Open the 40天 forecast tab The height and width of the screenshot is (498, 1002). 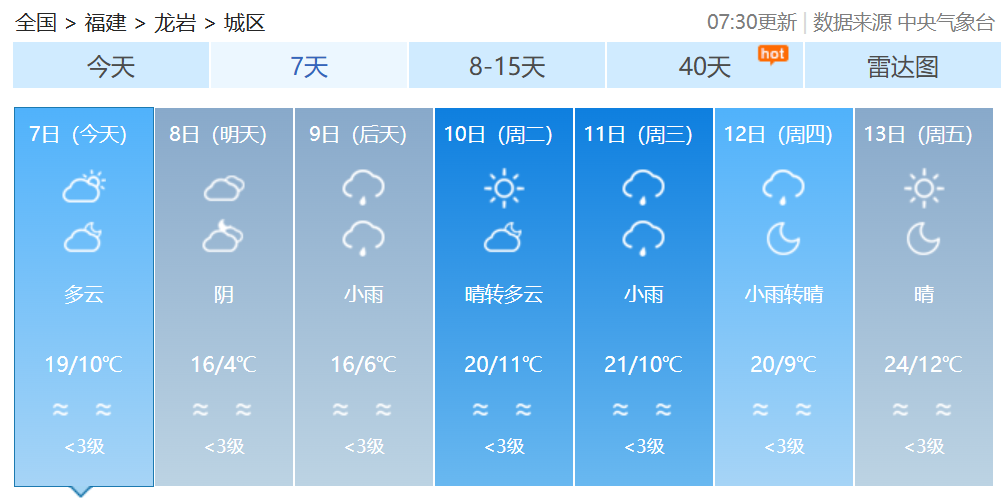click(x=705, y=67)
